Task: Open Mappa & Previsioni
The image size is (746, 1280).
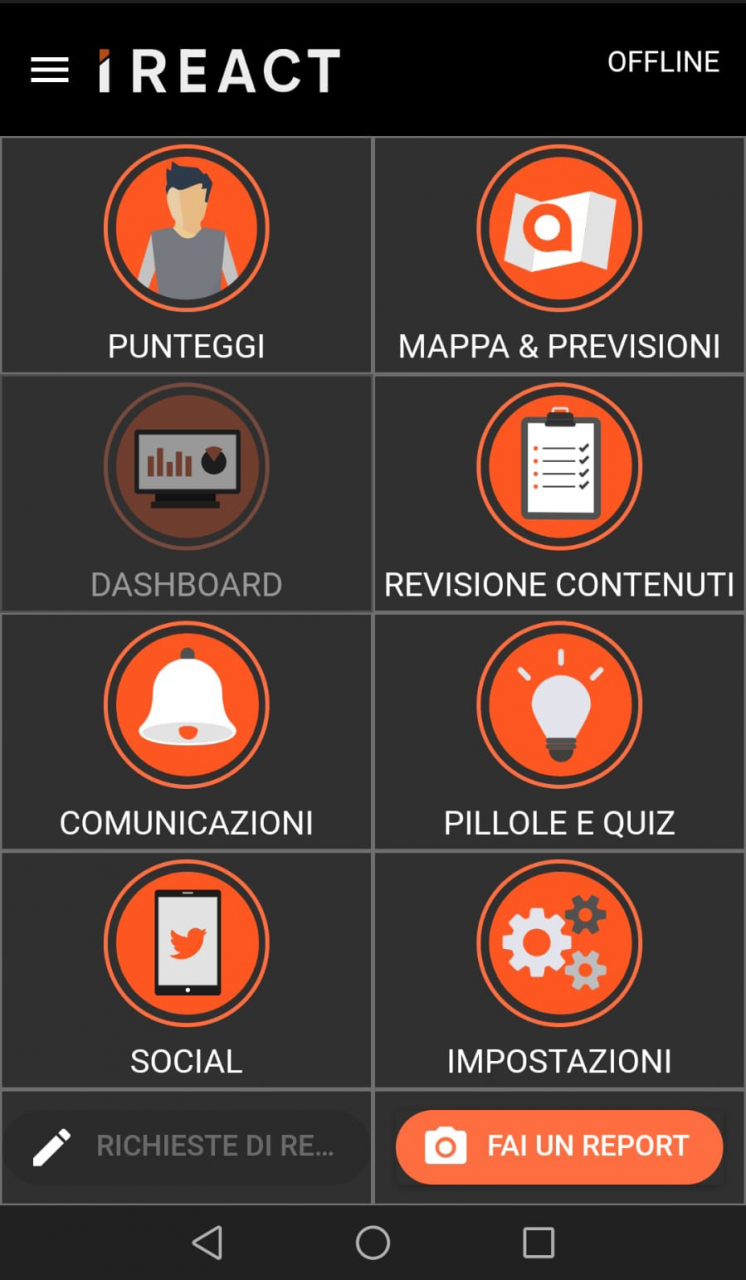Action: click(x=559, y=255)
